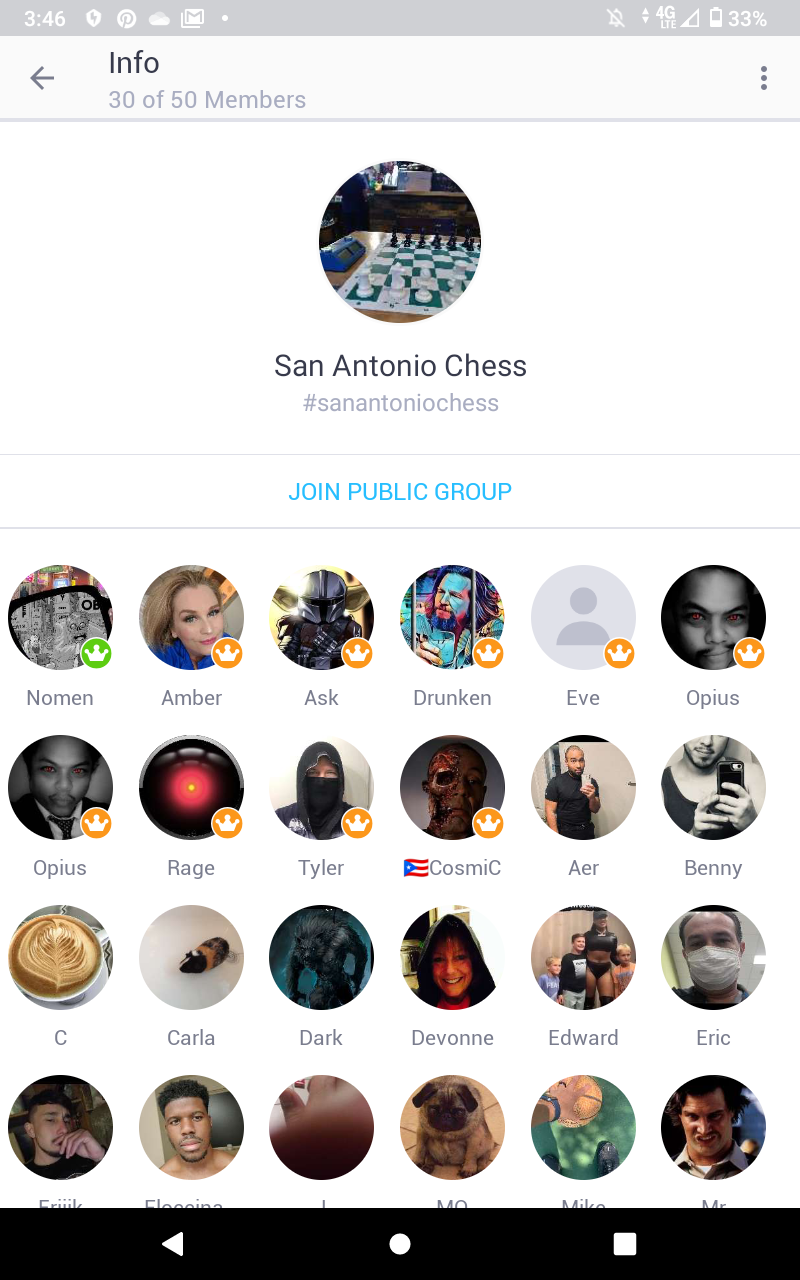The image size is (800, 1280).
Task: Select member Aer
Action: pyautogui.click(x=583, y=788)
